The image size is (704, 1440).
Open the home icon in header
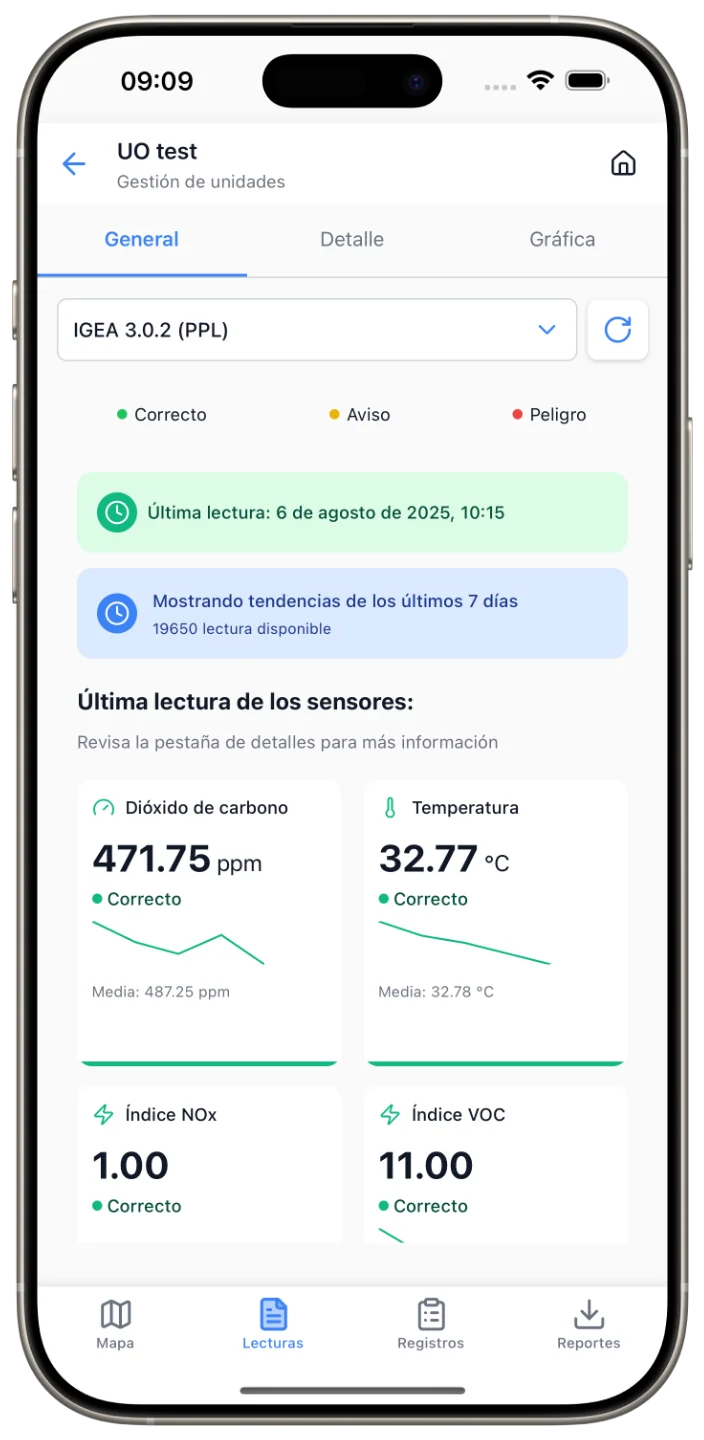(623, 163)
